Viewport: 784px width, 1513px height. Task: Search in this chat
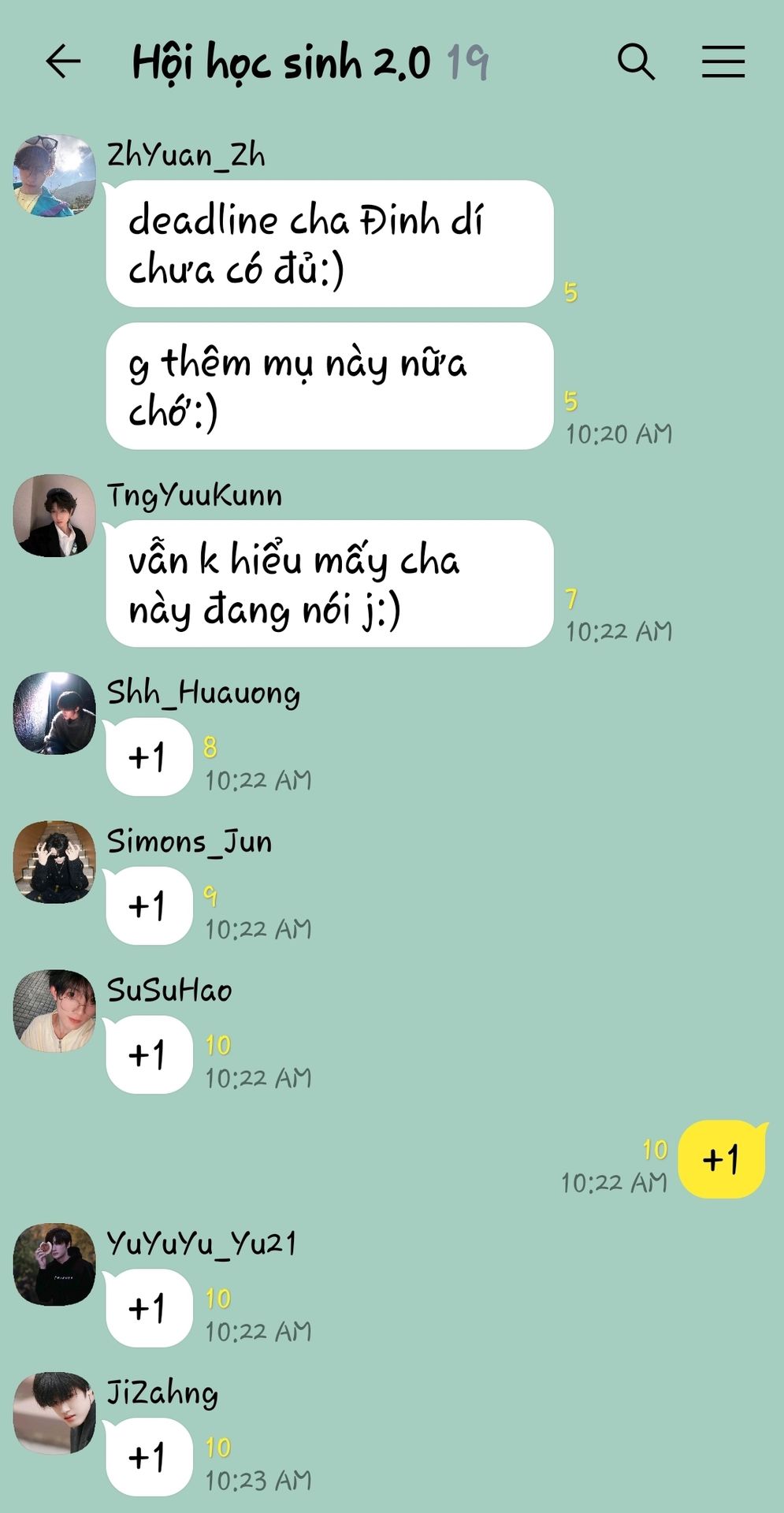pyautogui.click(x=636, y=61)
